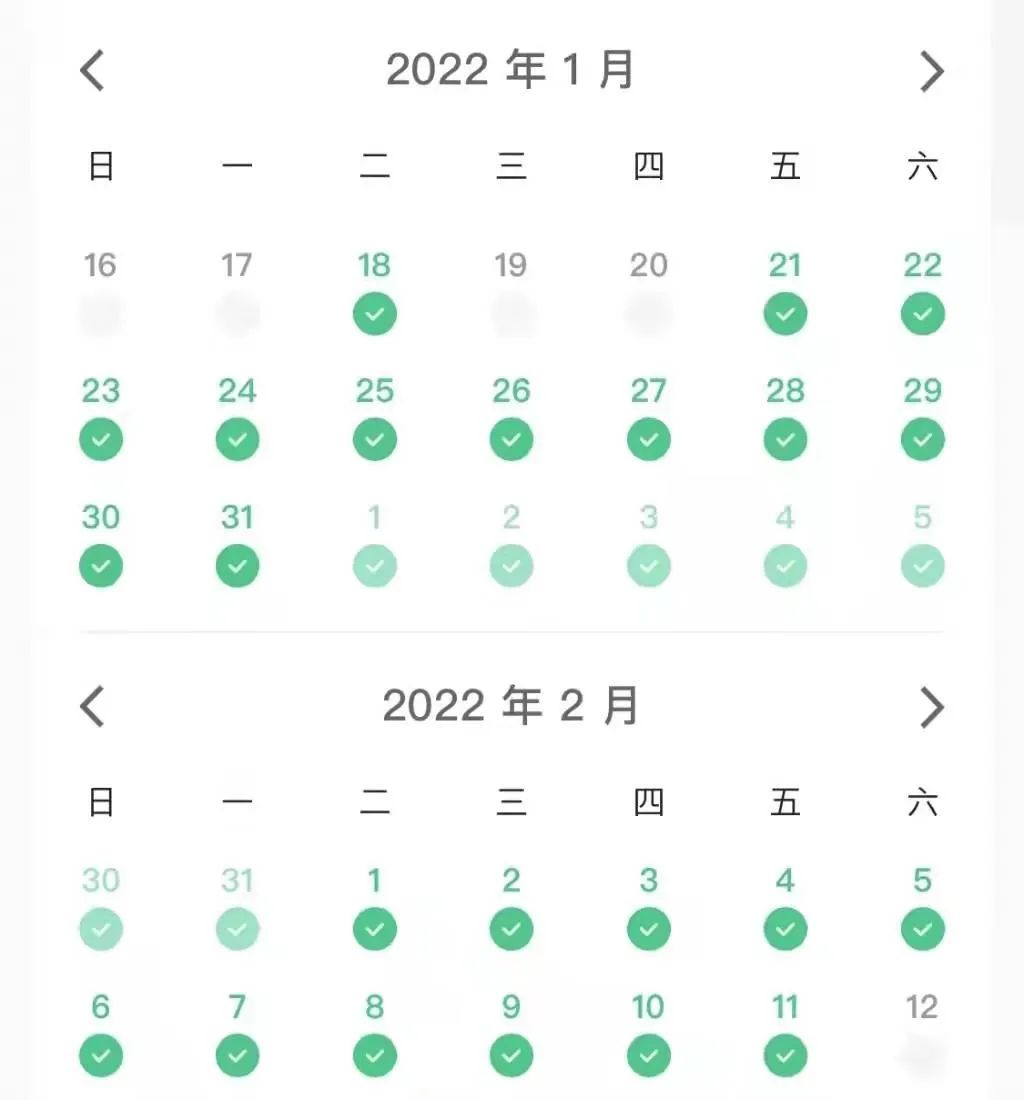
Task: Open February 10 check-in day
Action: click(648, 1032)
